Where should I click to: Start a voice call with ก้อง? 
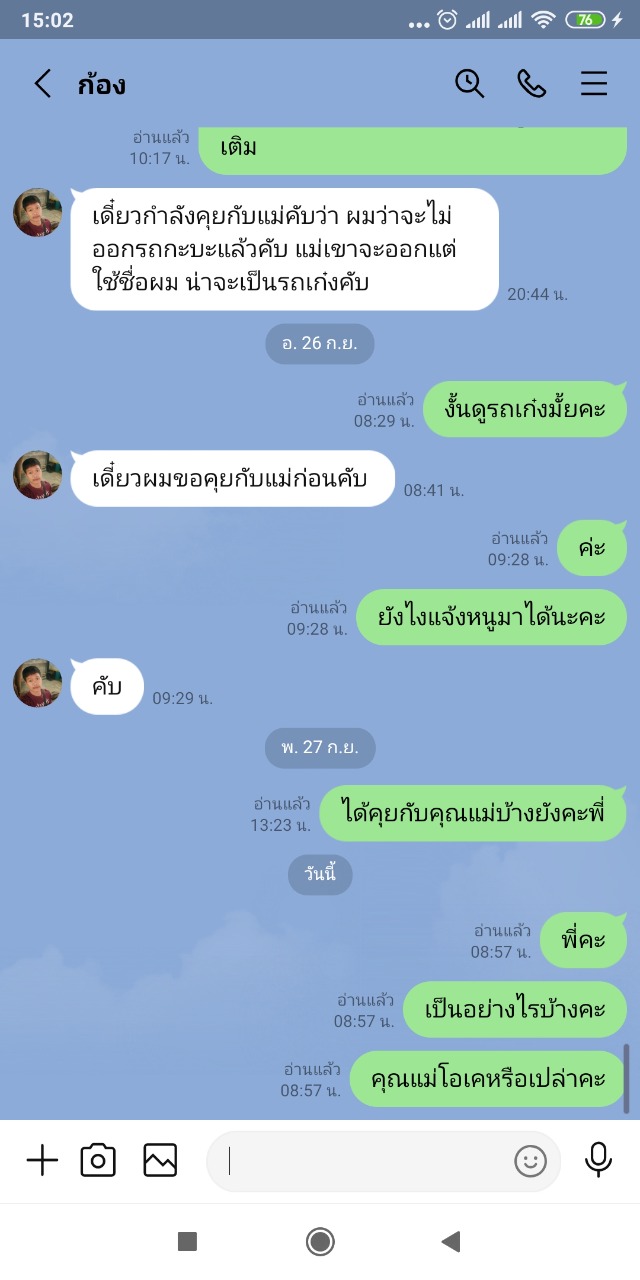pos(531,84)
